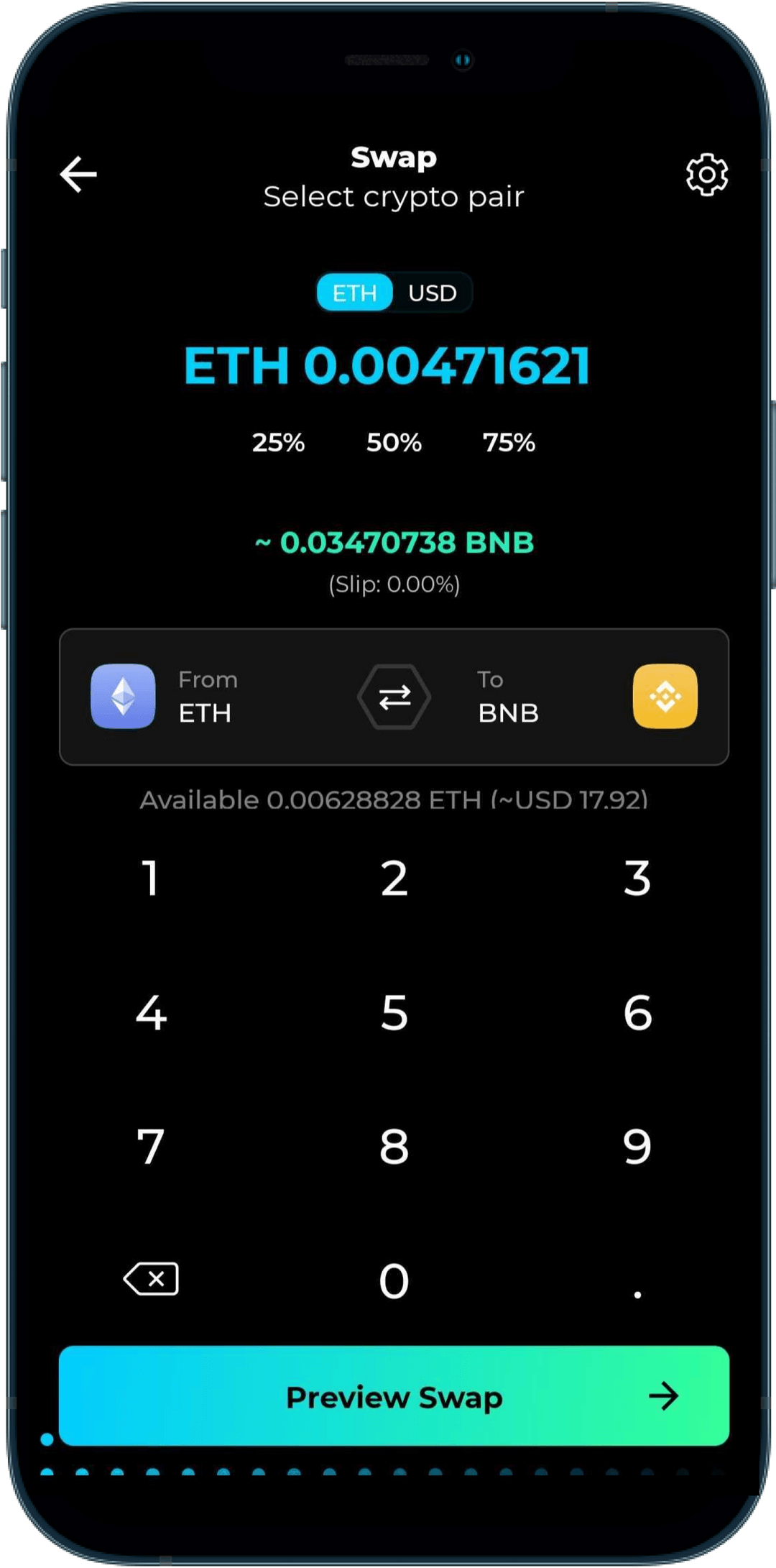The width and height of the screenshot is (776, 1568).
Task: Tap the Ethereum logo next to From label
Action: pyautogui.click(x=123, y=696)
